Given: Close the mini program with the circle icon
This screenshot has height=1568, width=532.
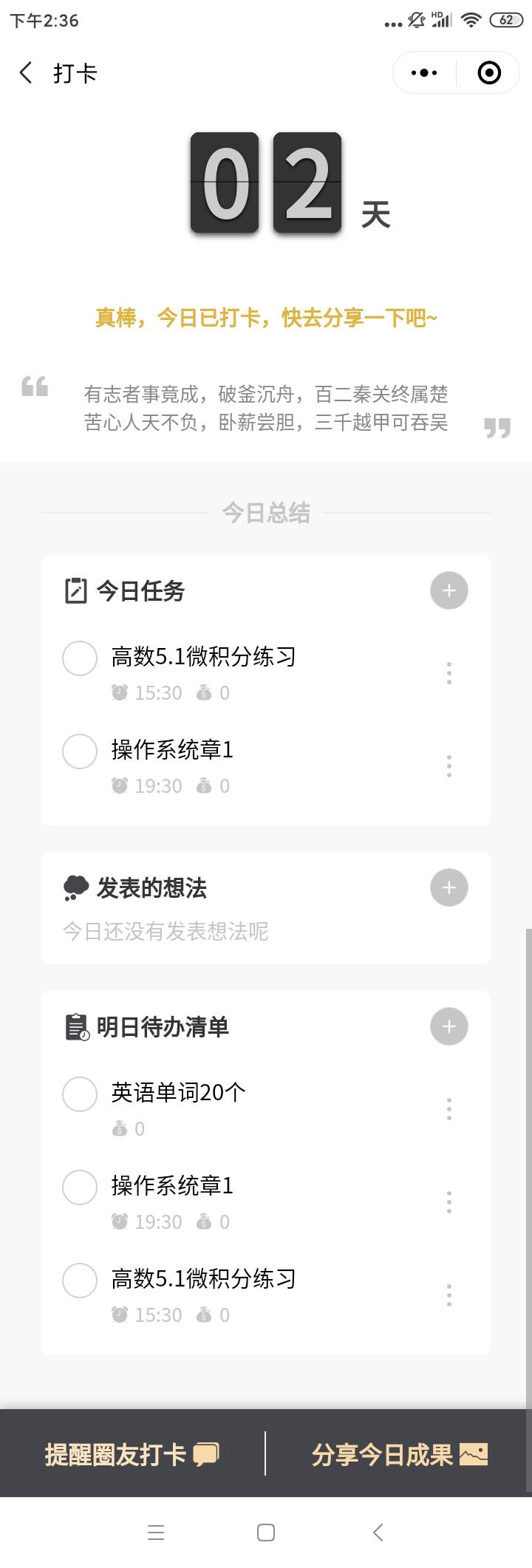Looking at the screenshot, I should pyautogui.click(x=489, y=73).
